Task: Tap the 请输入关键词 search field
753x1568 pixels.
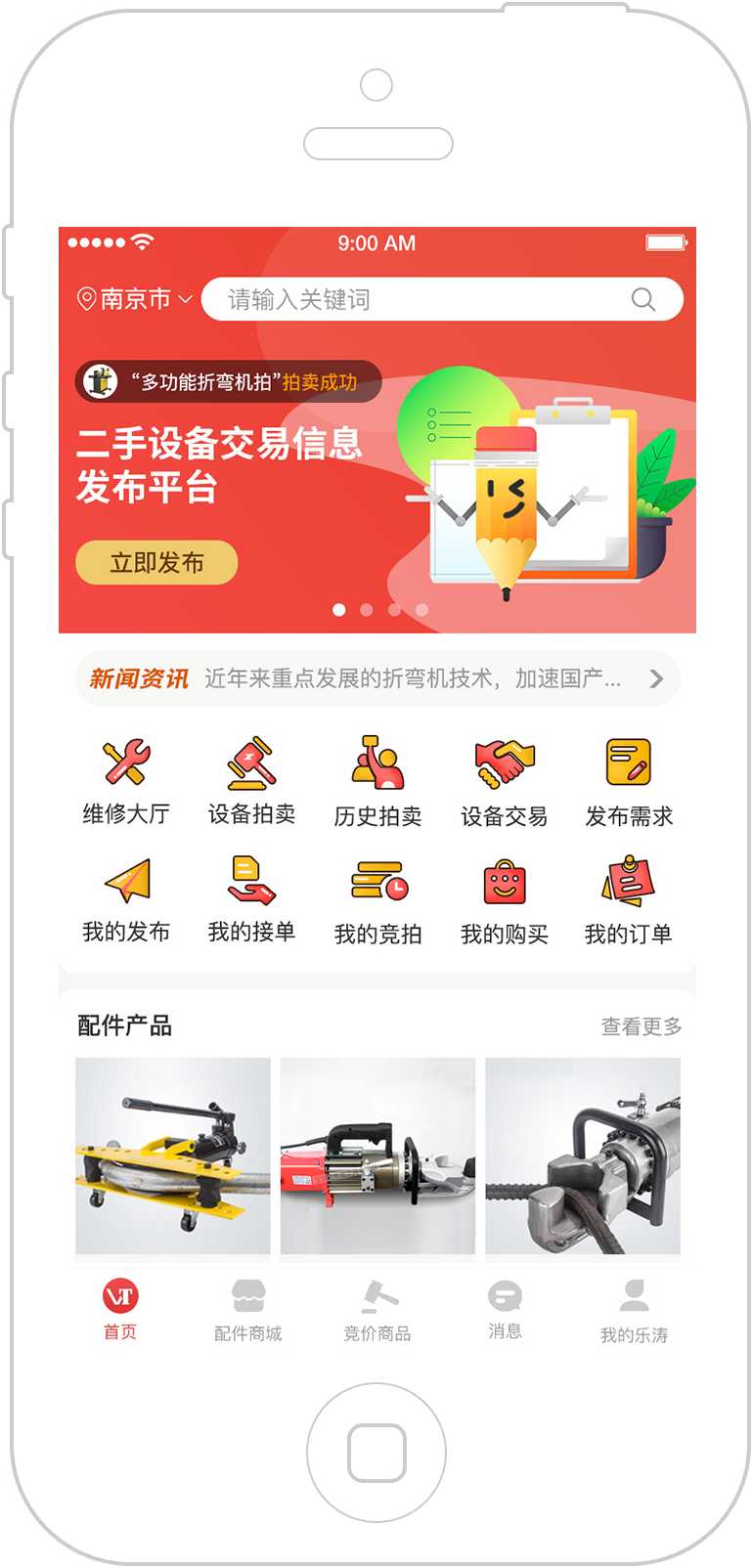Action: [x=442, y=299]
